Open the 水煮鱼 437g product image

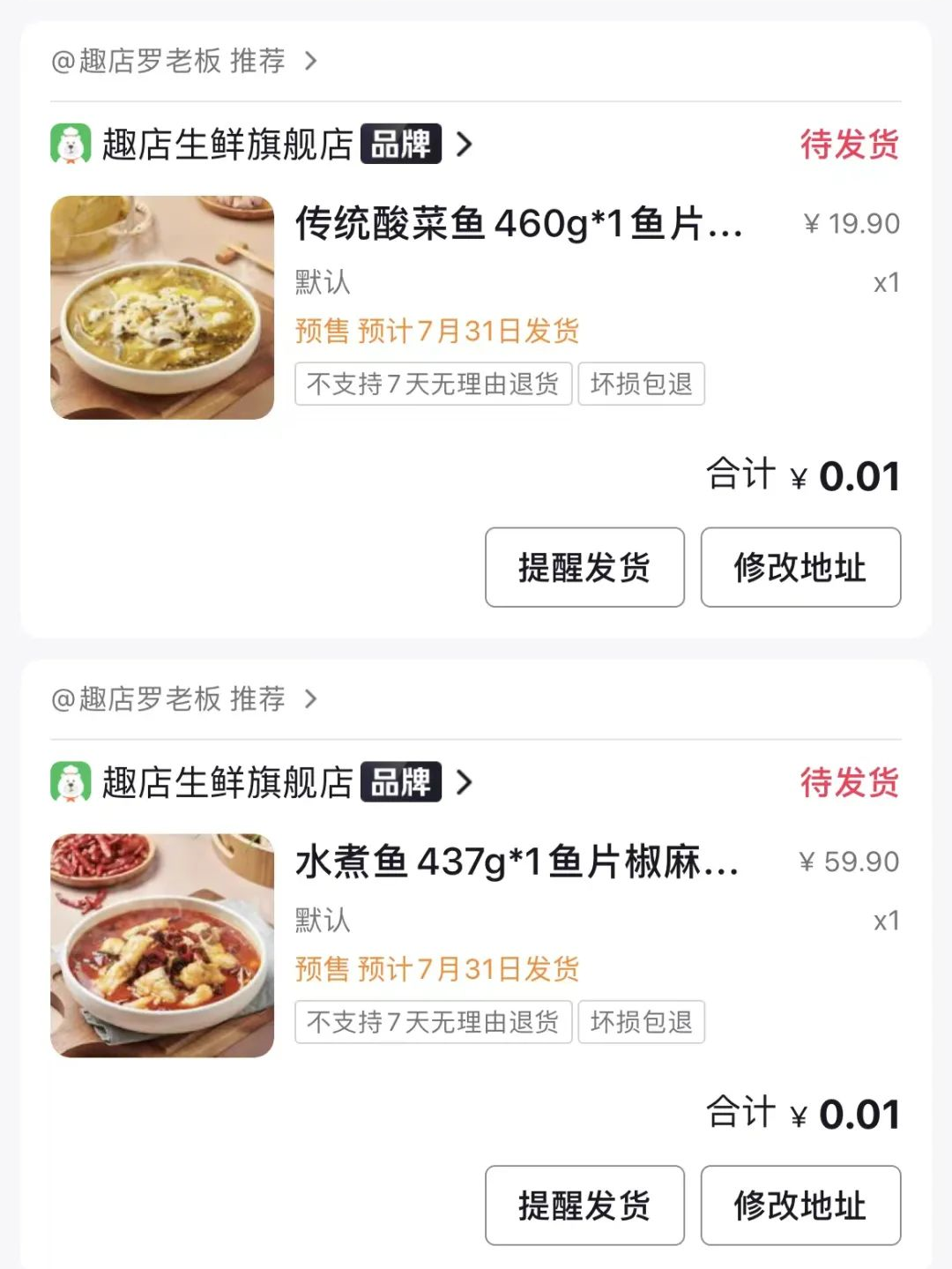(162, 945)
